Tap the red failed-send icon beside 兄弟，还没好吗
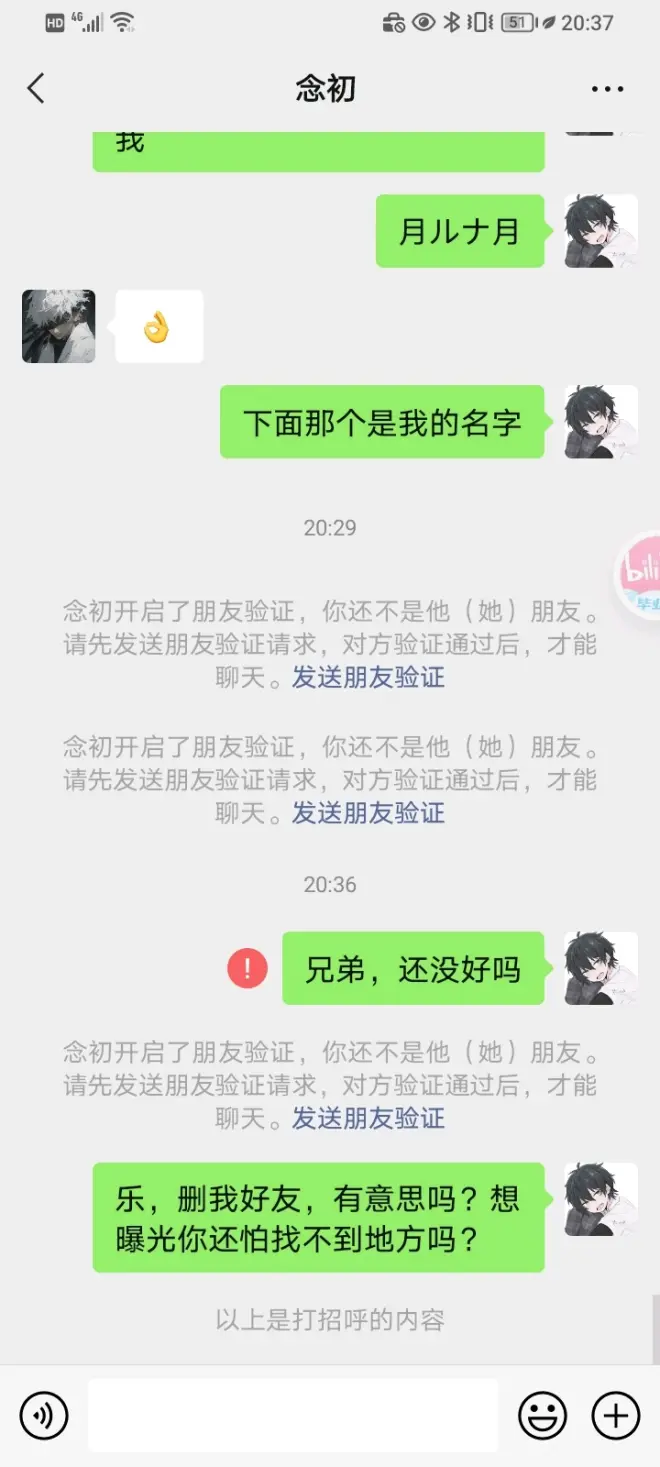Viewport: 660px width, 1467px height. (x=247, y=968)
